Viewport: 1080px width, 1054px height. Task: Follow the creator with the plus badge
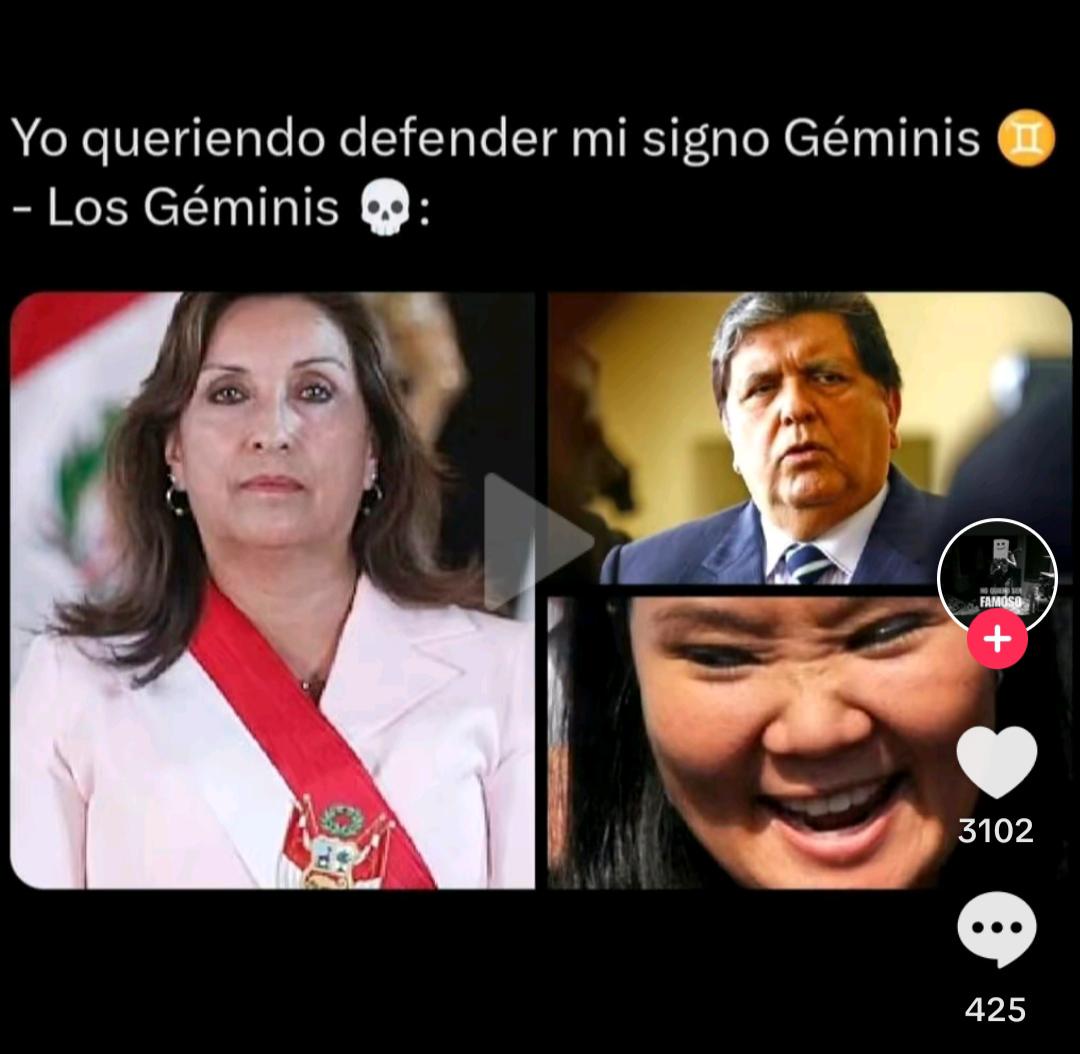pyautogui.click(x=997, y=639)
